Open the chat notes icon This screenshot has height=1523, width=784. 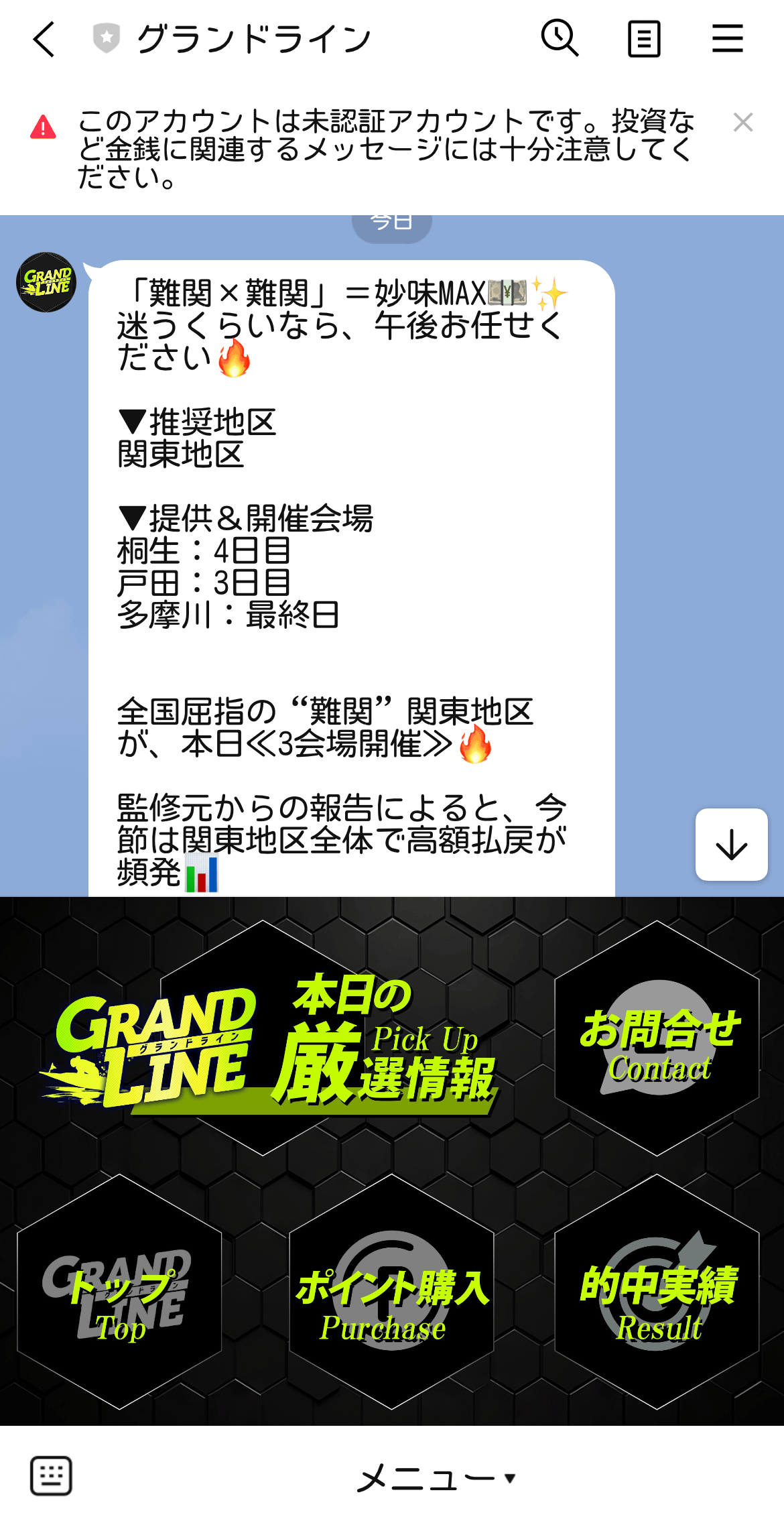pos(644,39)
